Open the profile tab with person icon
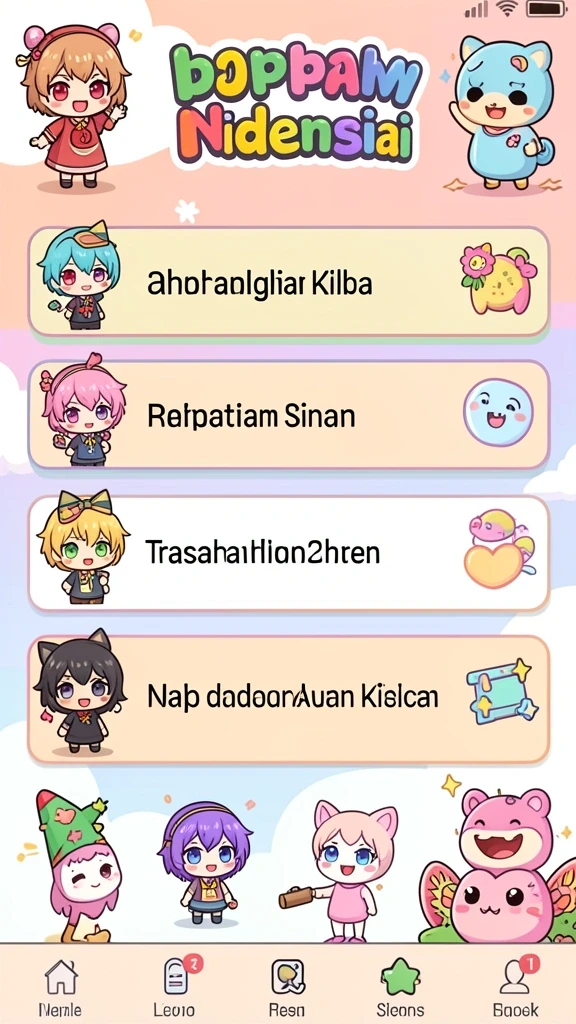The height and width of the screenshot is (1024, 576). pyautogui.click(x=515, y=986)
